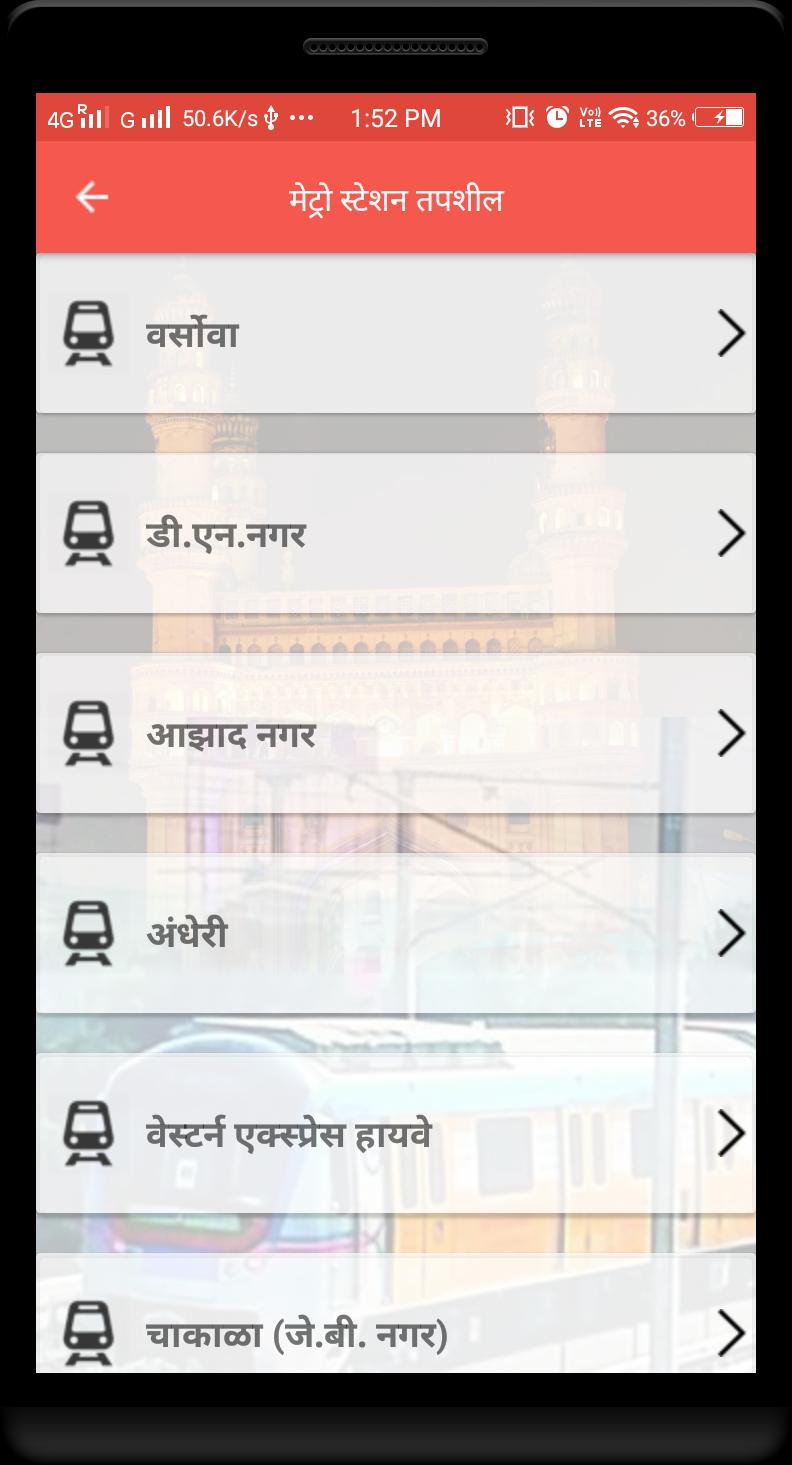Open वेस्टर्न एक्स्प्रेस हायवे station
The width and height of the screenshot is (792, 1465).
(395, 1133)
